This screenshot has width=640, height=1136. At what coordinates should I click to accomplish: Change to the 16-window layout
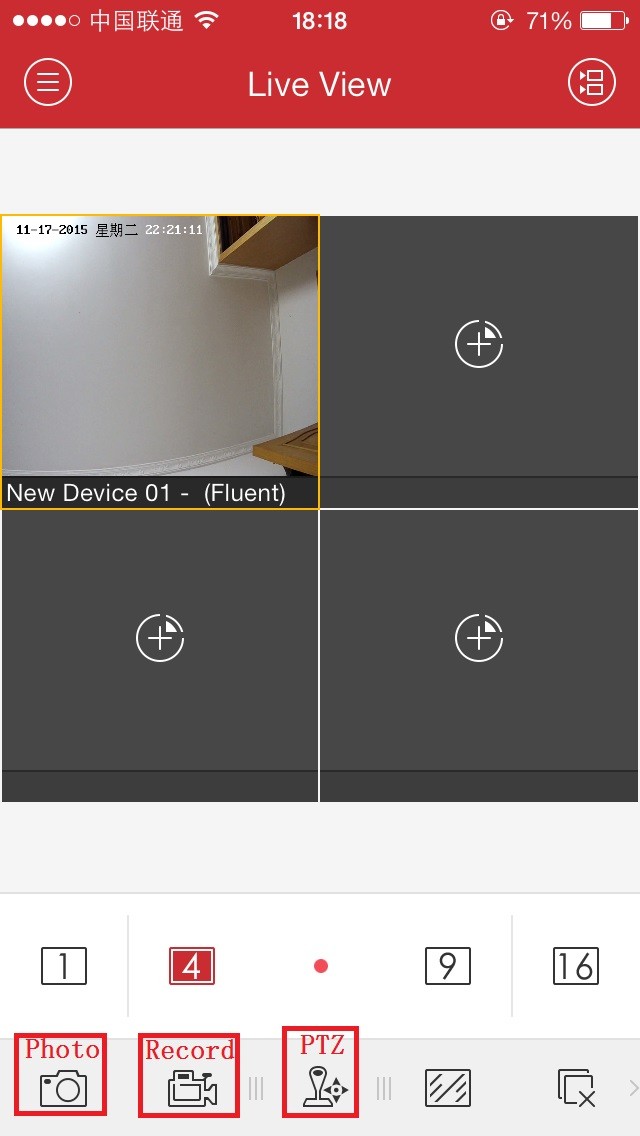tap(575, 966)
